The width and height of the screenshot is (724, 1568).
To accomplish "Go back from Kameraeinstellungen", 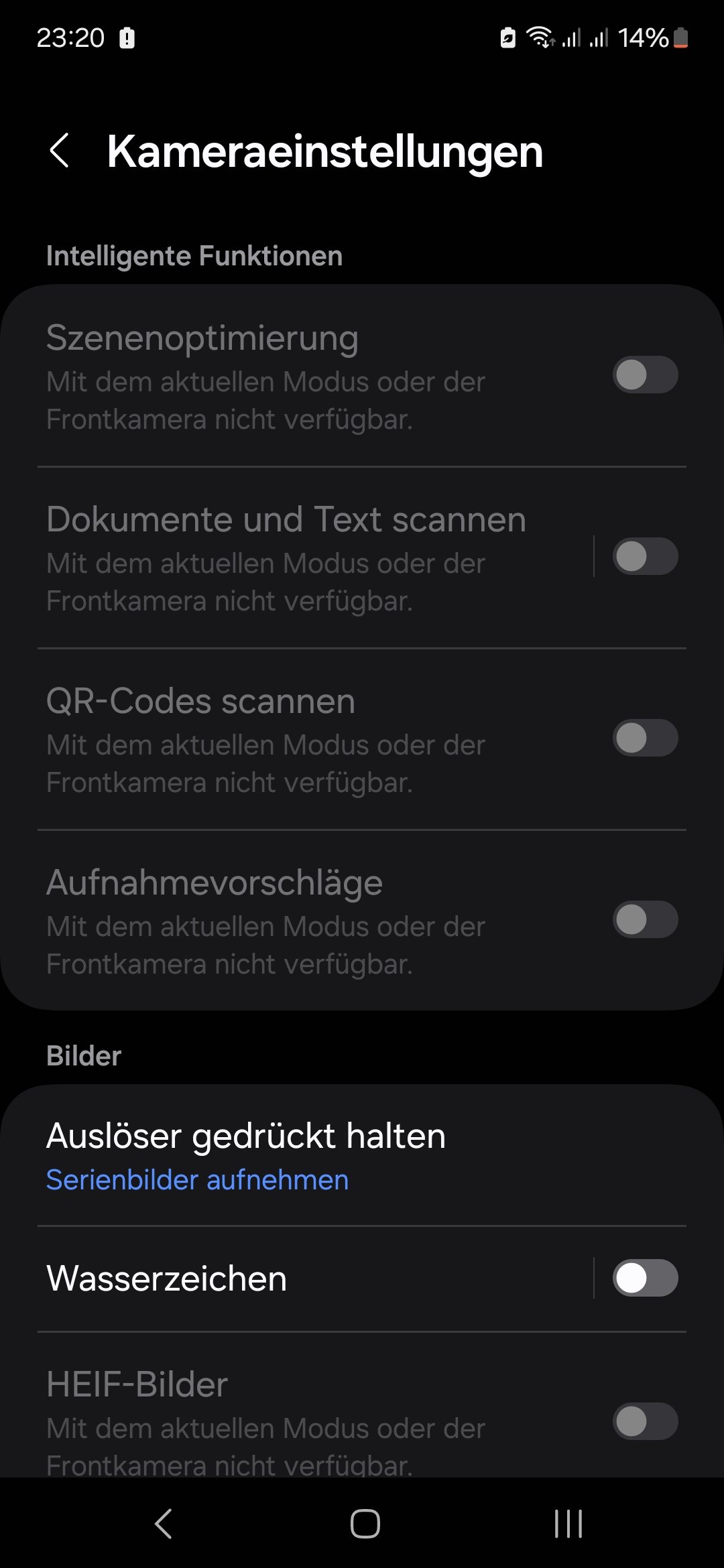I will point(60,150).
